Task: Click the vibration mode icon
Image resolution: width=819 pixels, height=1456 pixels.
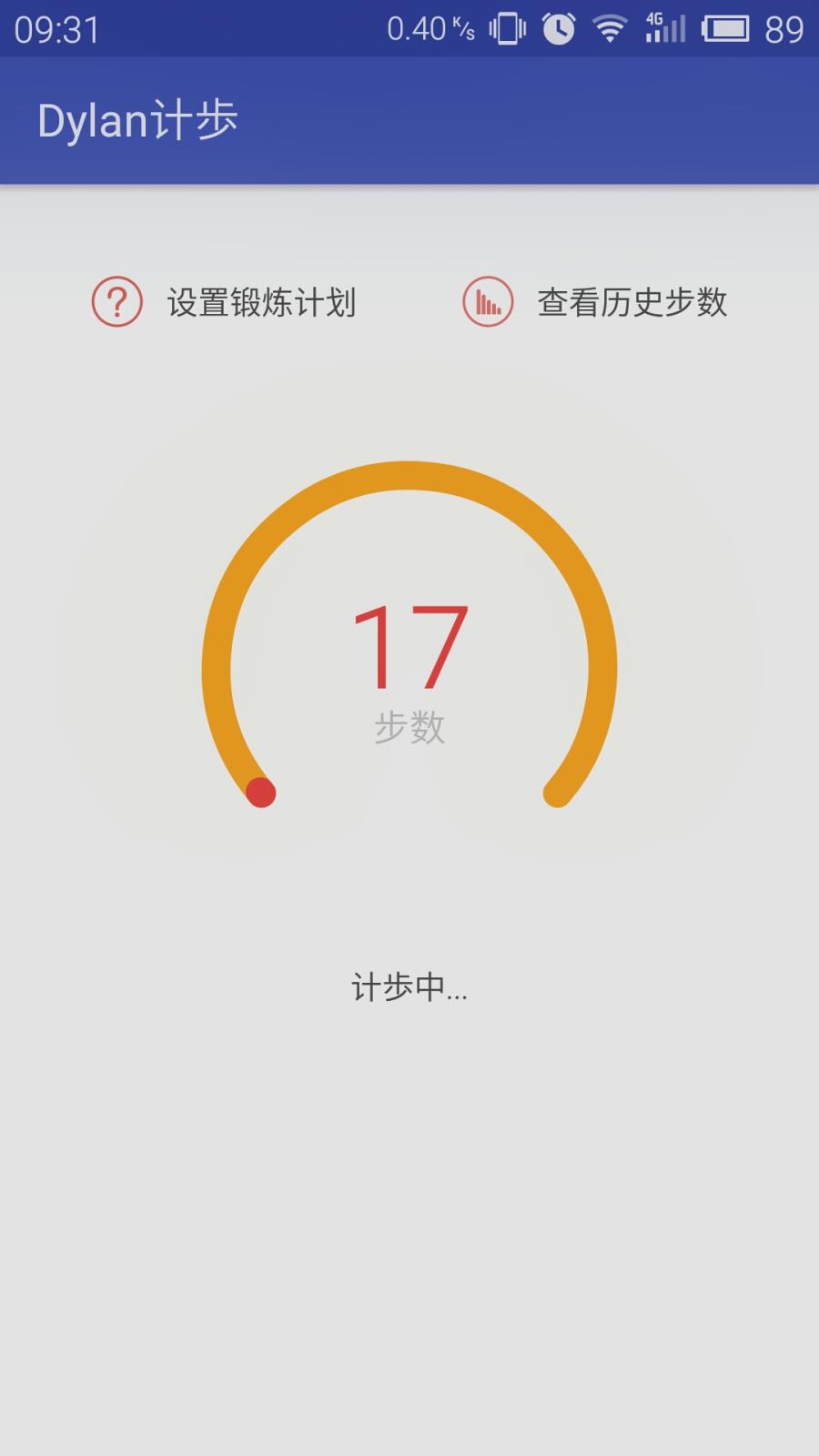Action: coord(506,28)
